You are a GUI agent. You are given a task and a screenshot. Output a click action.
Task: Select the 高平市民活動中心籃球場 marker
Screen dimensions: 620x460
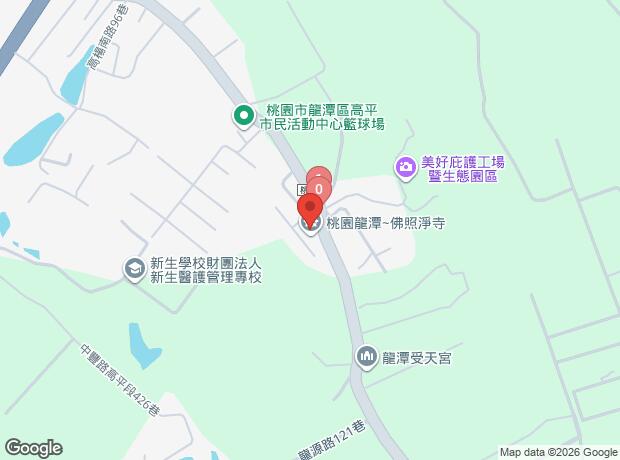243,116
